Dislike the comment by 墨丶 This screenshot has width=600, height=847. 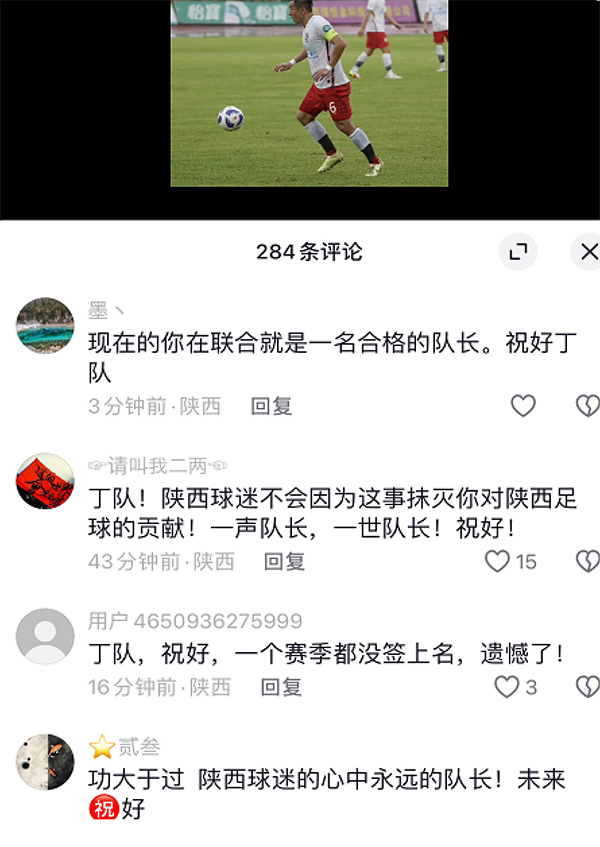point(588,406)
